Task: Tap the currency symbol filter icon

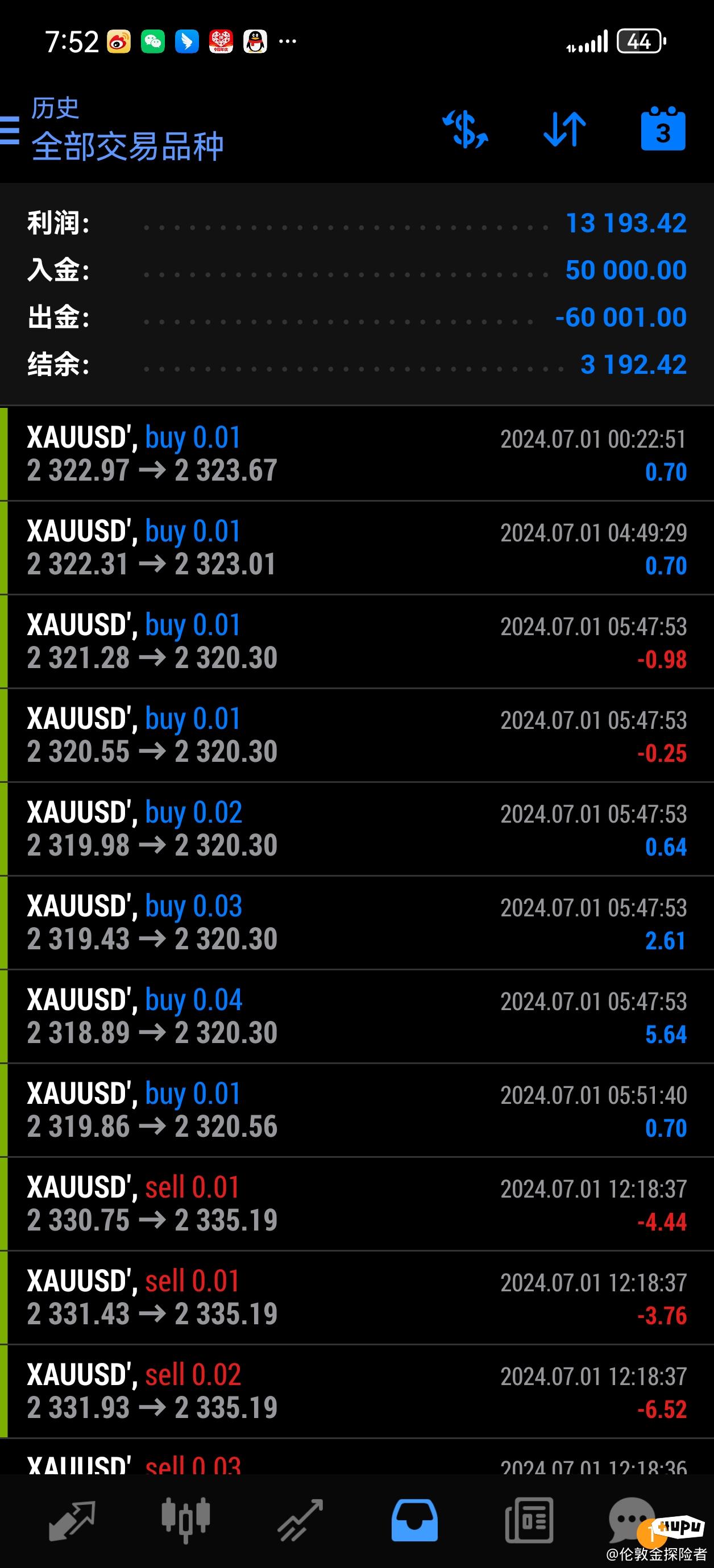Action: tap(465, 129)
